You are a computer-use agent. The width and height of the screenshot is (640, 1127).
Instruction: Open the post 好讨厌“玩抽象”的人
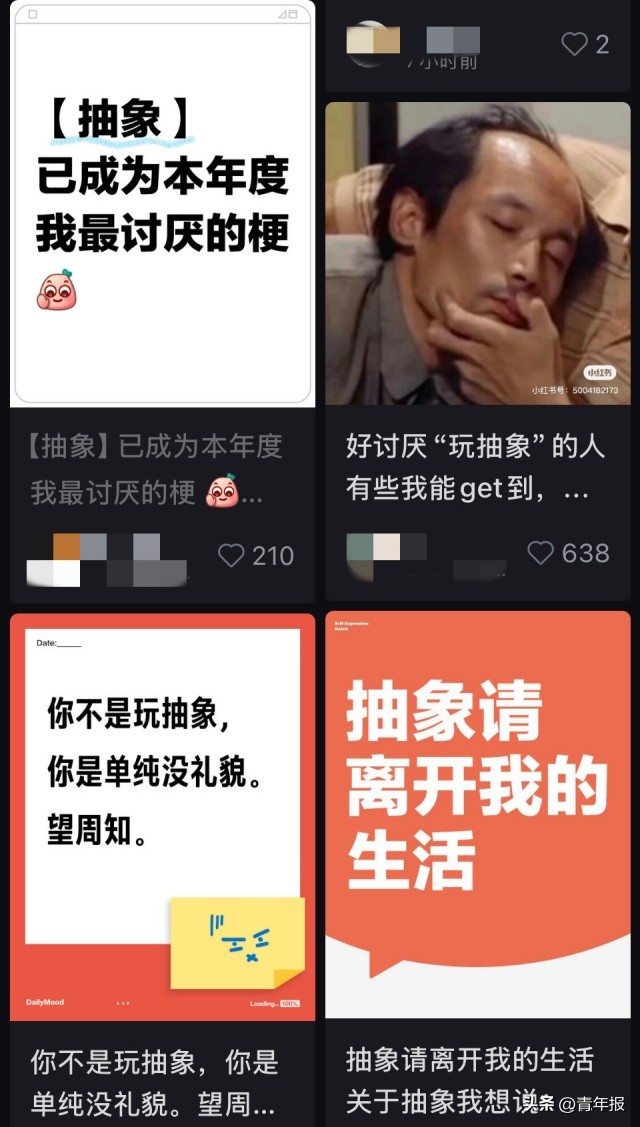coord(477,253)
